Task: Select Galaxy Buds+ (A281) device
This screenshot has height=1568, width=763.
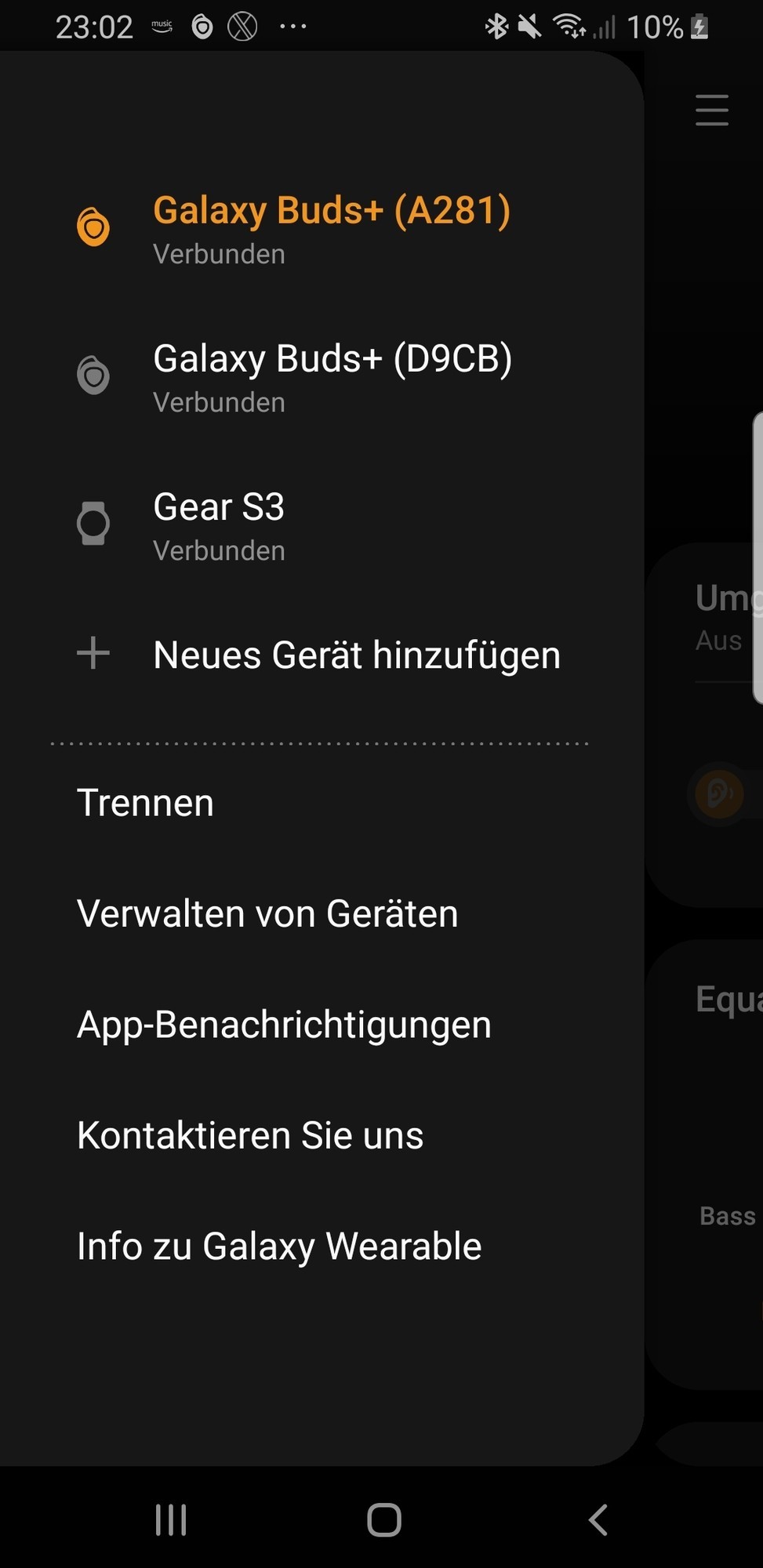Action: coord(331,227)
